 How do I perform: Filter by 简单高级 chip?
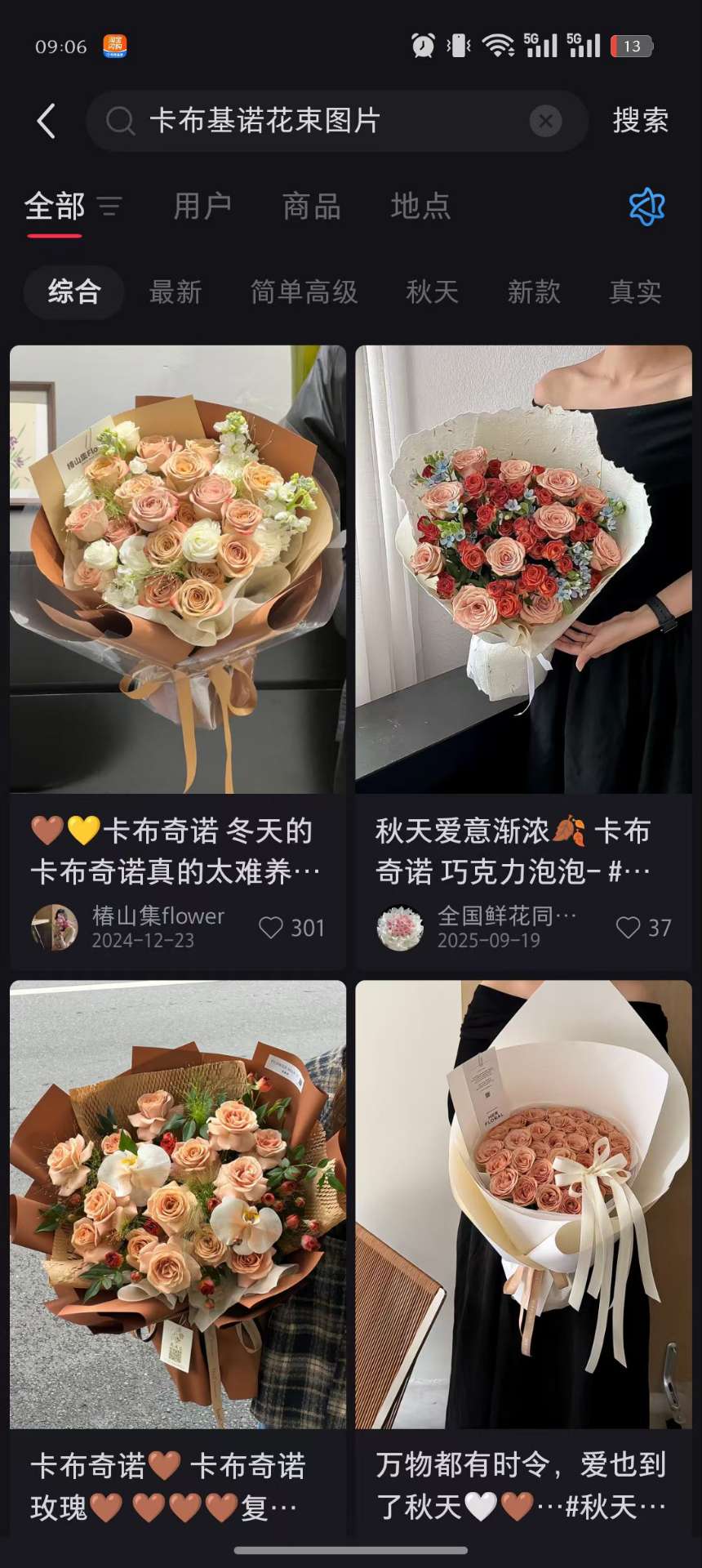pyautogui.click(x=304, y=292)
